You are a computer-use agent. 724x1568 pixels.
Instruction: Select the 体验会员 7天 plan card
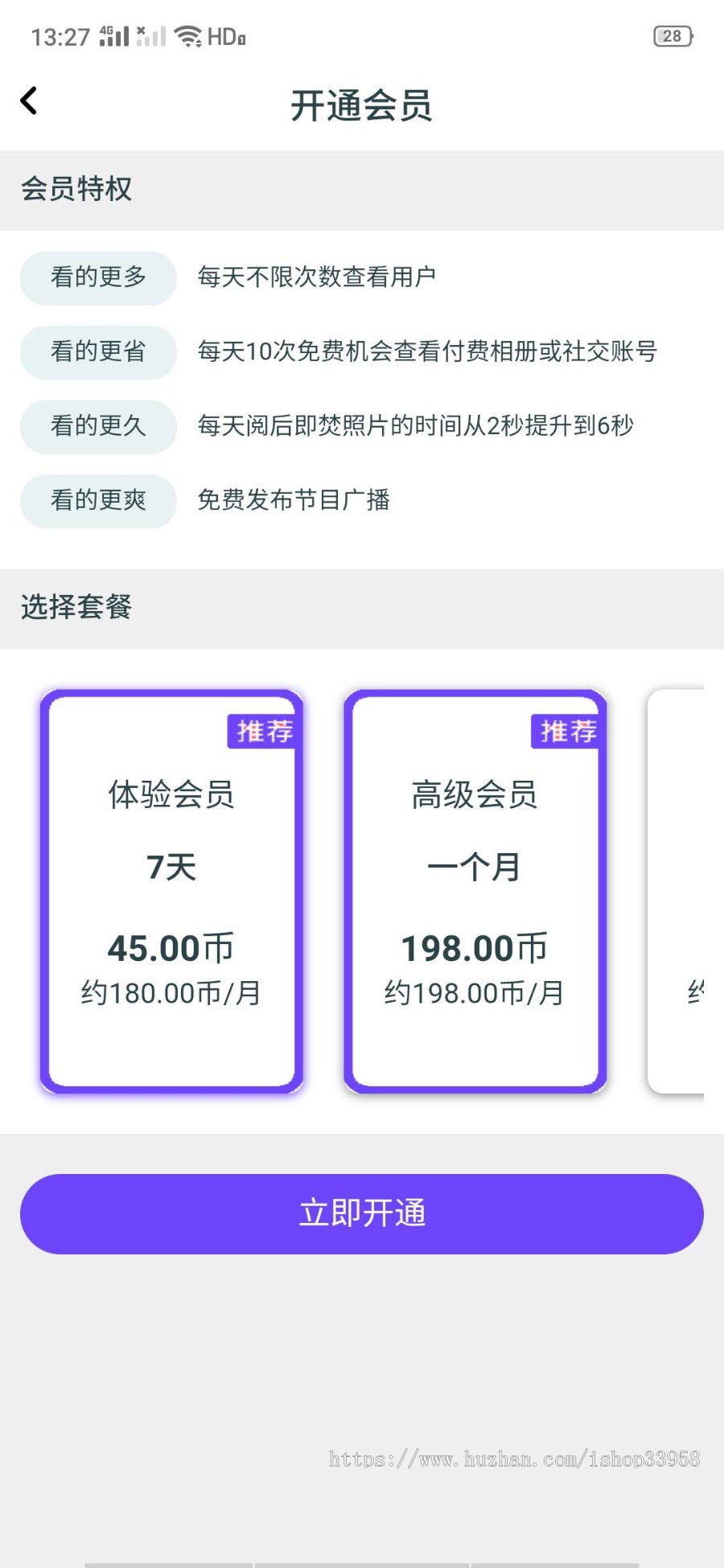[x=171, y=891]
